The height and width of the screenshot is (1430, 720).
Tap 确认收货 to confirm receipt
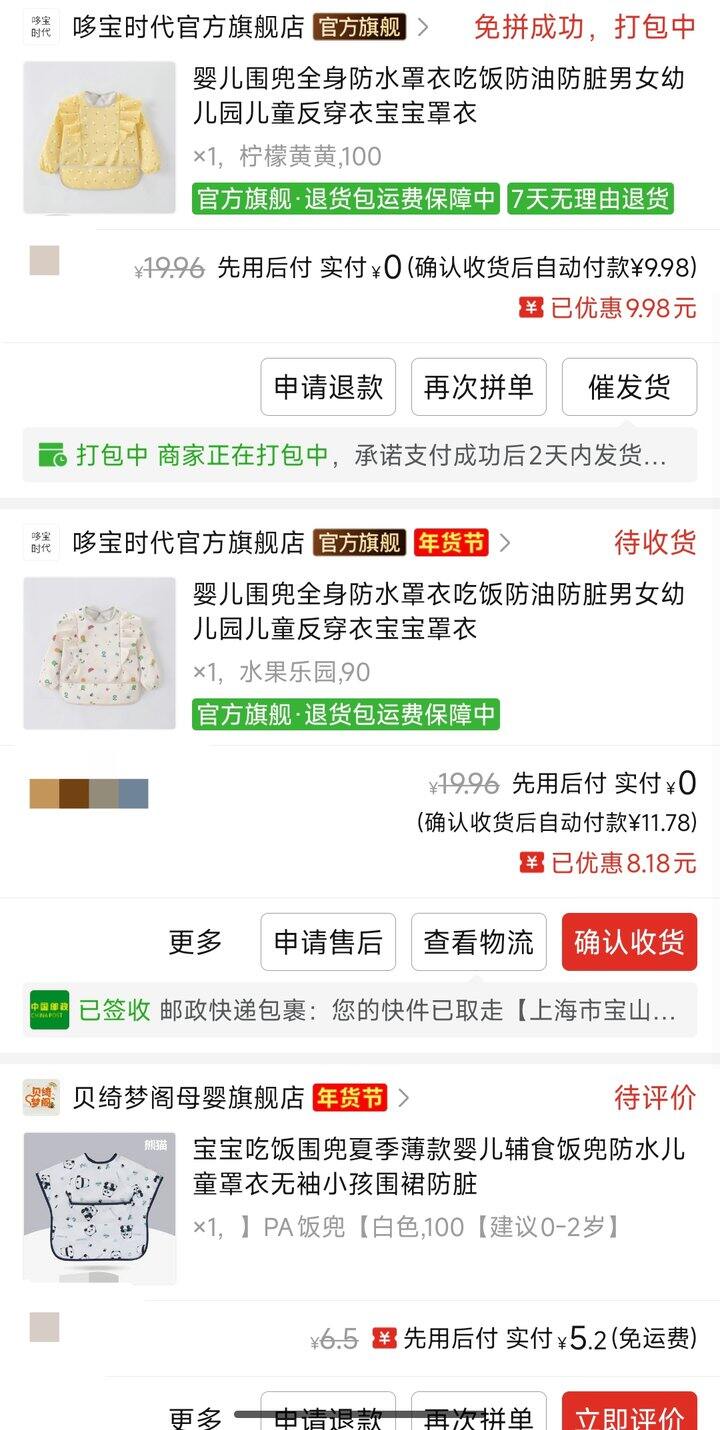[629, 942]
